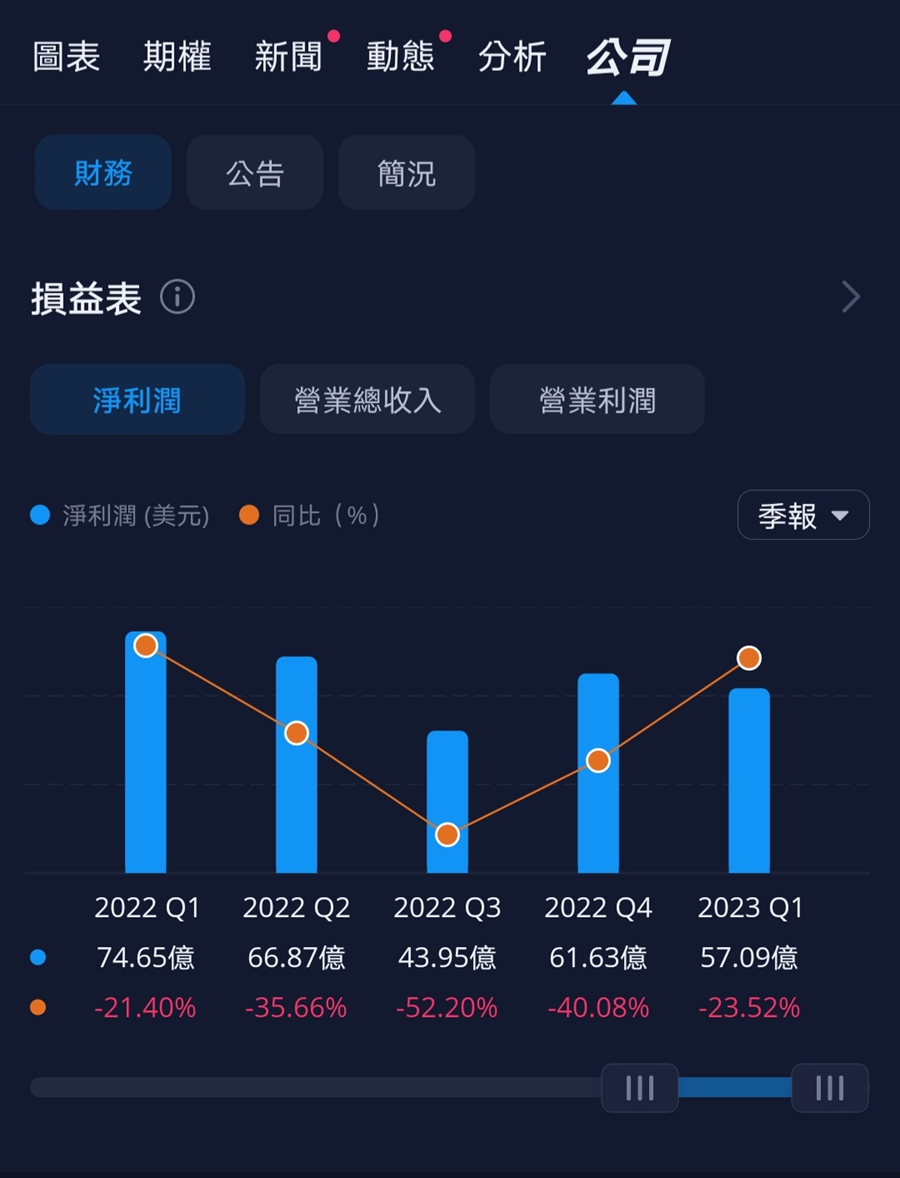Open the 損益表 details arrow
This screenshot has width=900, height=1178.
pos(851,297)
